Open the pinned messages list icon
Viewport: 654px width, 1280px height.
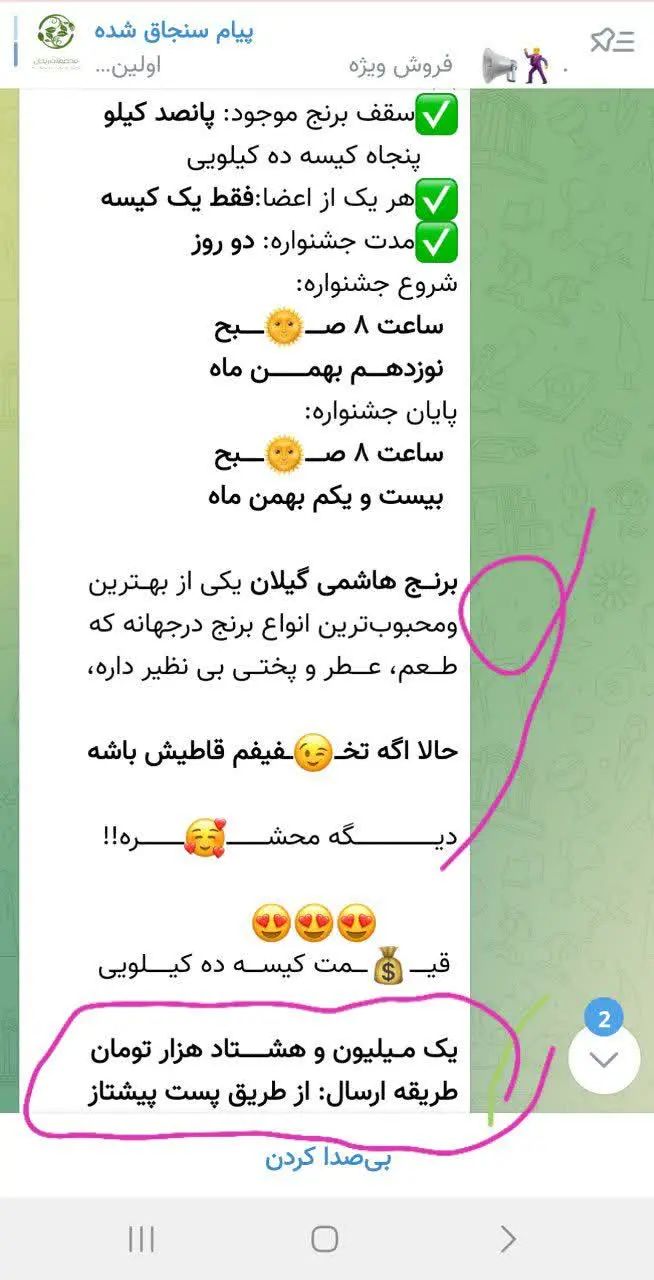[x=611, y=41]
